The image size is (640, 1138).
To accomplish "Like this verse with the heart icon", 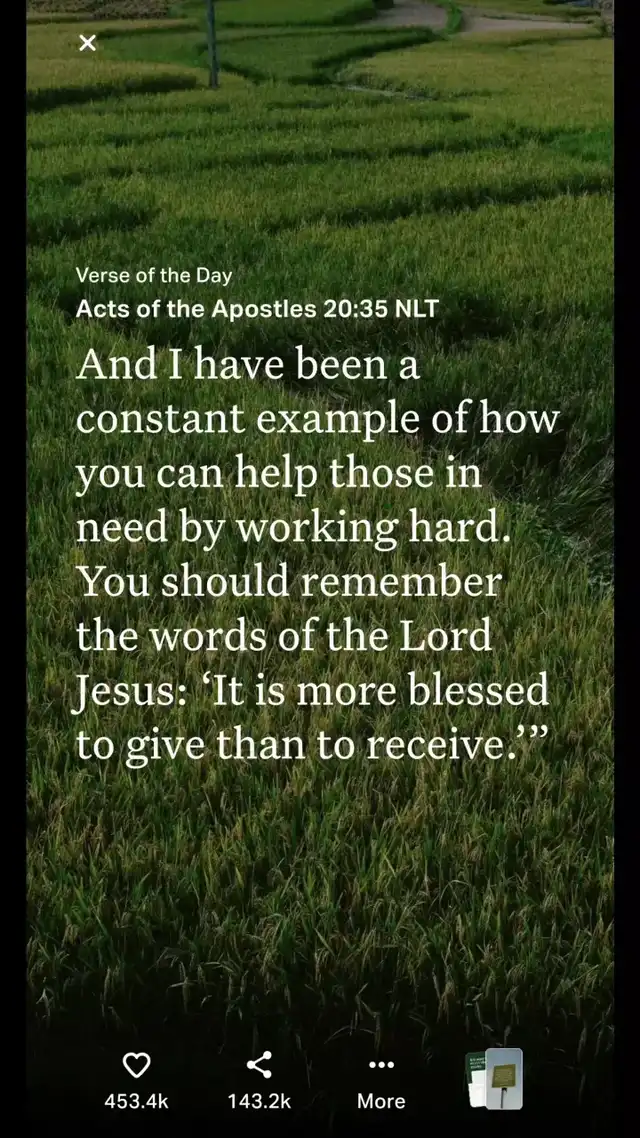I will (136, 1066).
